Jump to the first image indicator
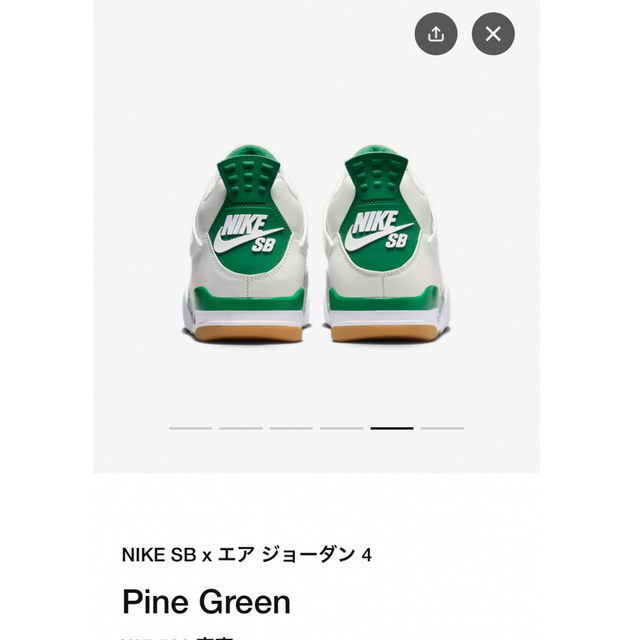Viewport: 640px width, 640px height. coord(191,428)
